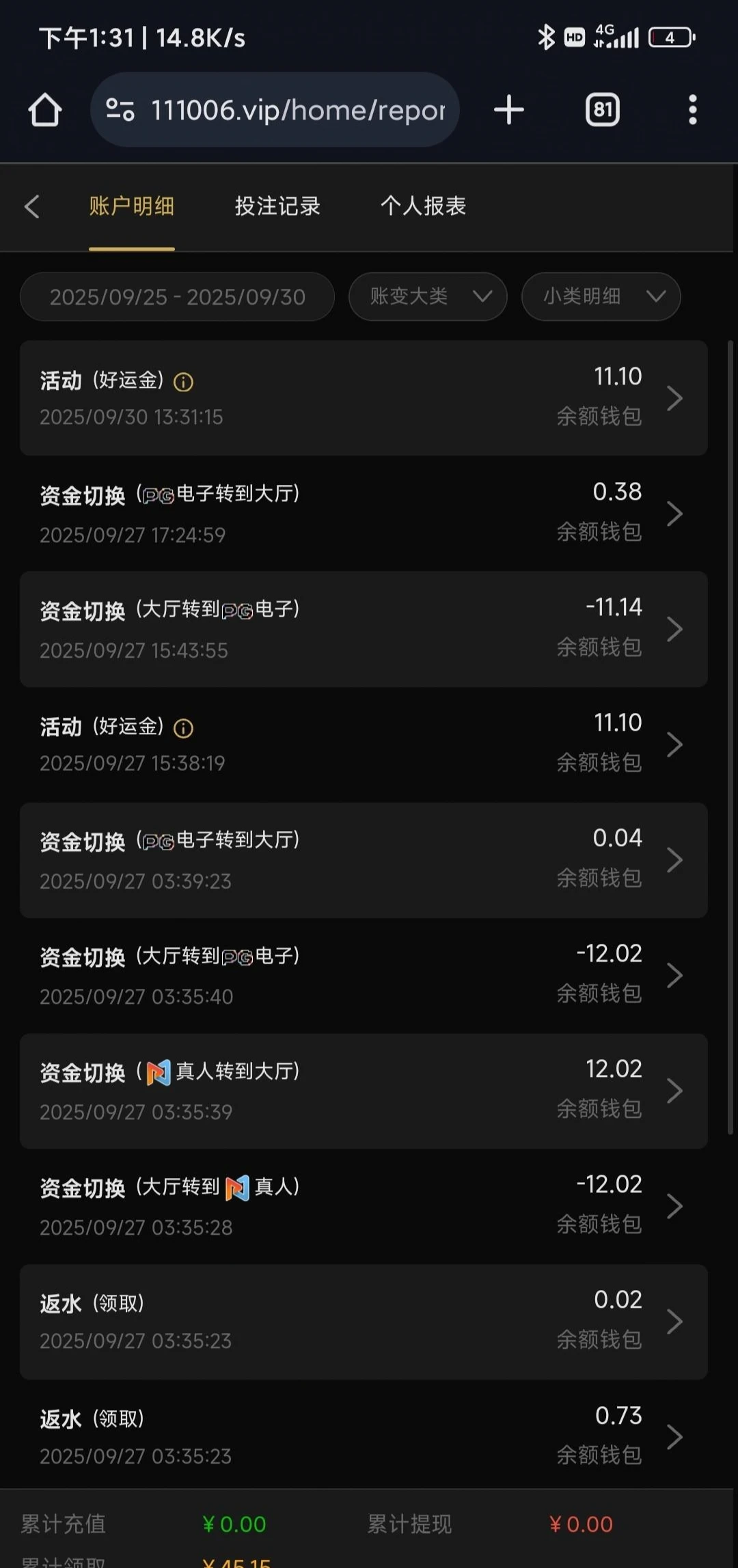The image size is (738, 1568).
Task: Open the date range picker 2025/09/25 - 2025/09/30
Action: point(177,297)
